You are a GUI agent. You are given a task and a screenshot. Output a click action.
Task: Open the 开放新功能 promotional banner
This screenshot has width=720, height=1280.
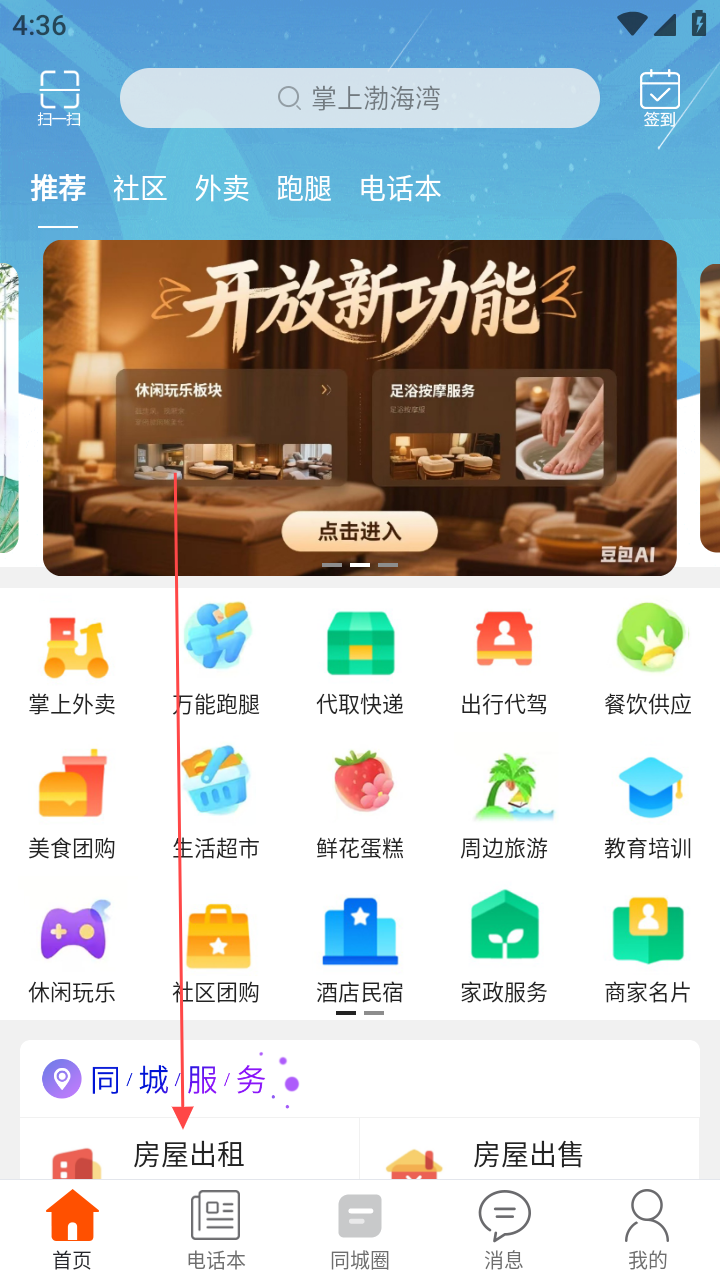[x=360, y=408]
